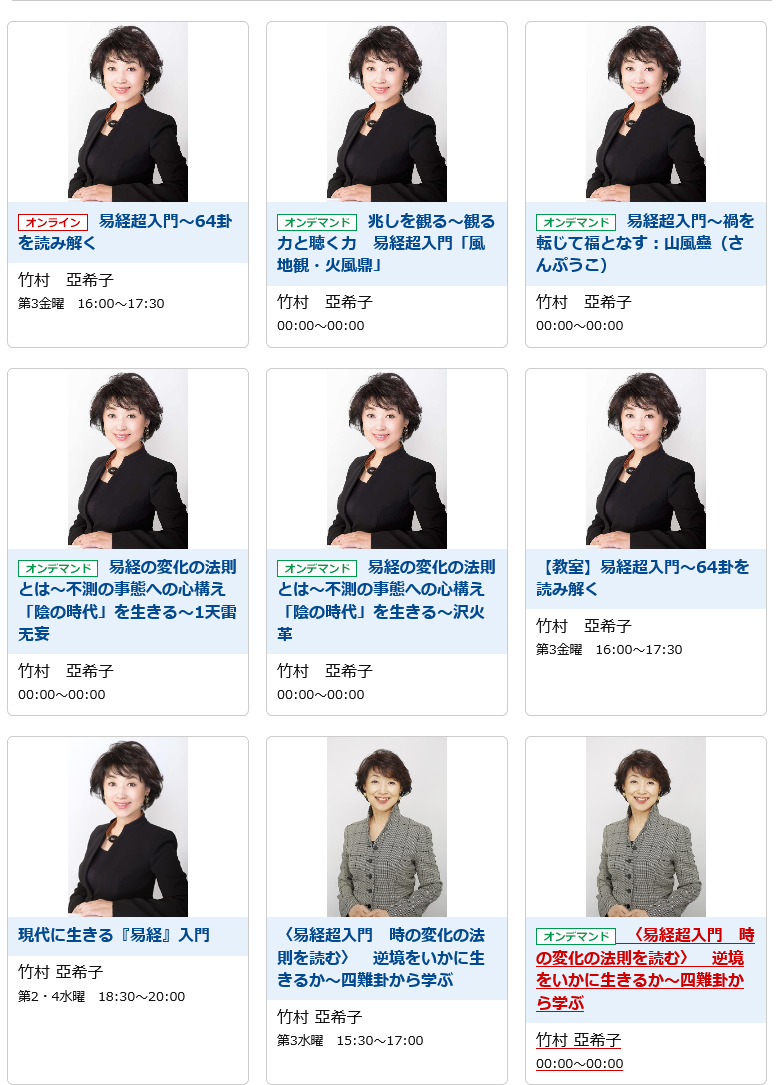Screen dimensions: 776x1085
Task: Open the 禍を転じて福となす:山風蠱 course card
Action: (645, 243)
